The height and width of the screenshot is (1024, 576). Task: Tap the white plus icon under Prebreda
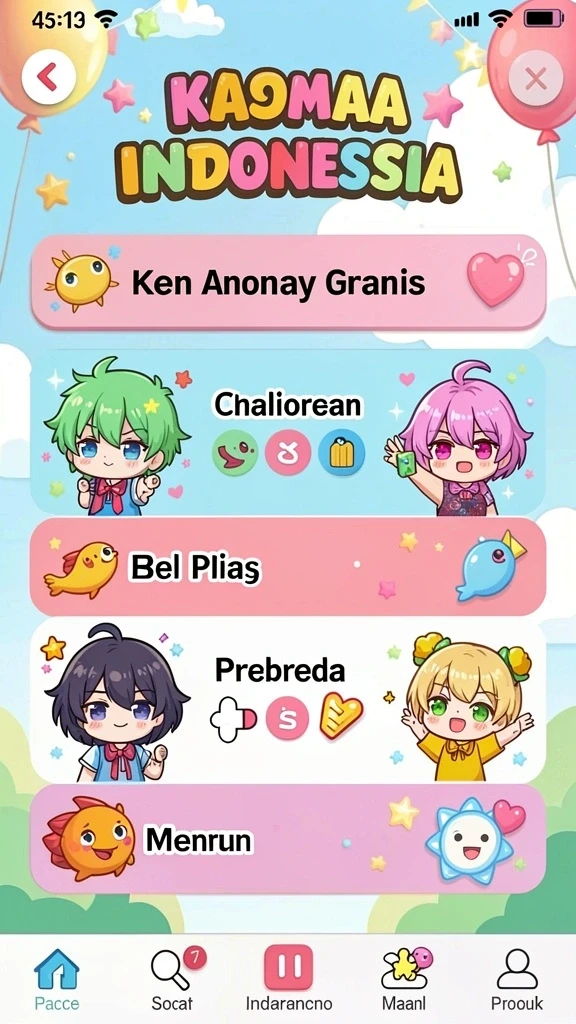233,718
